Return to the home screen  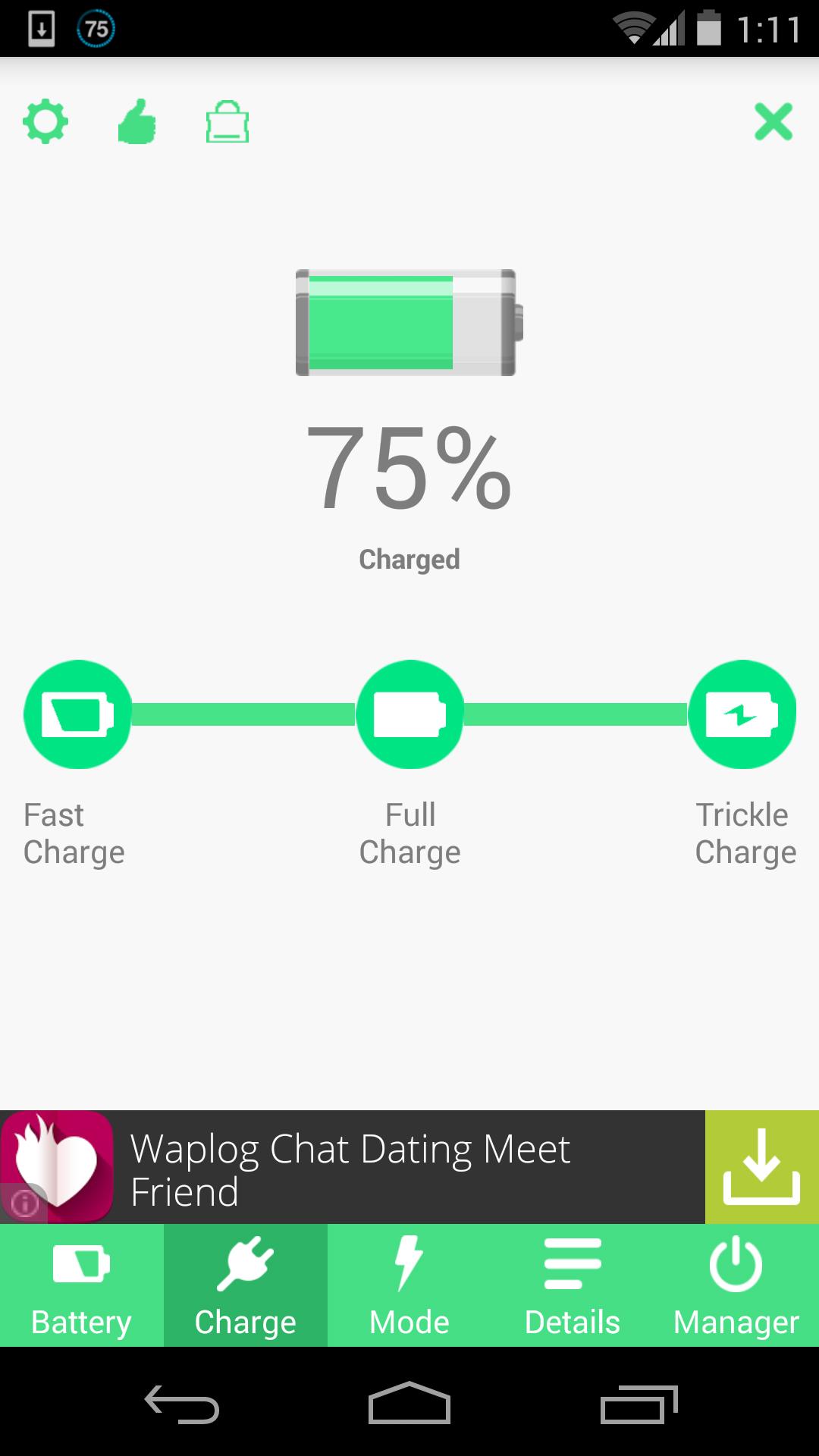tap(409, 1404)
